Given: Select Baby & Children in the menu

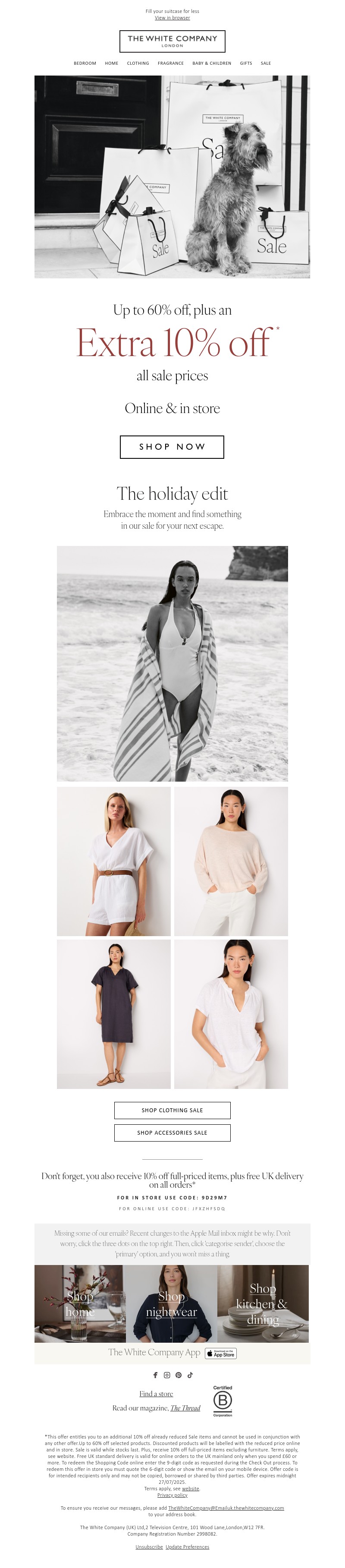Looking at the screenshot, I should 211,63.
